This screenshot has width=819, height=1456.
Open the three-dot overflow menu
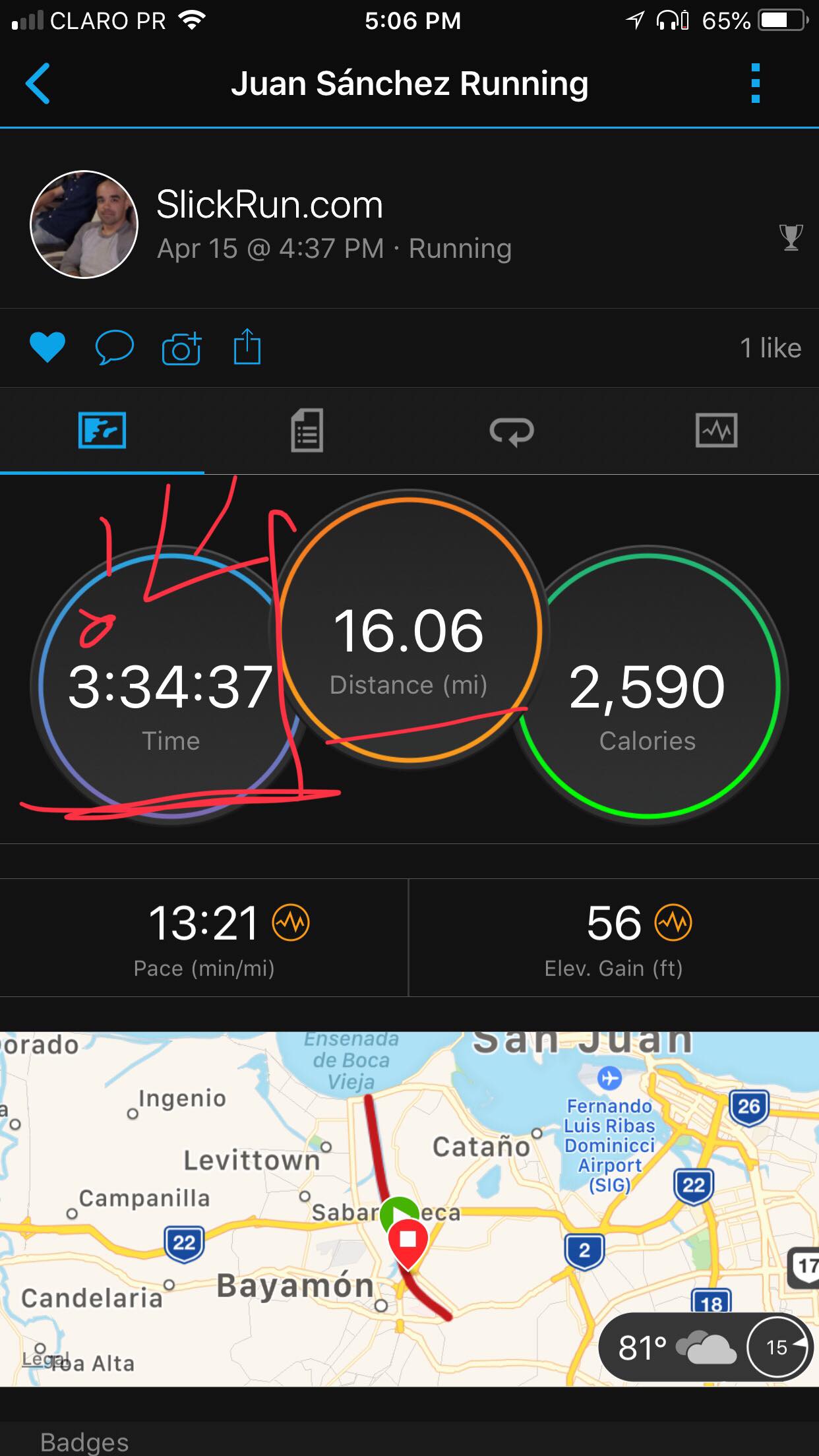tap(756, 83)
